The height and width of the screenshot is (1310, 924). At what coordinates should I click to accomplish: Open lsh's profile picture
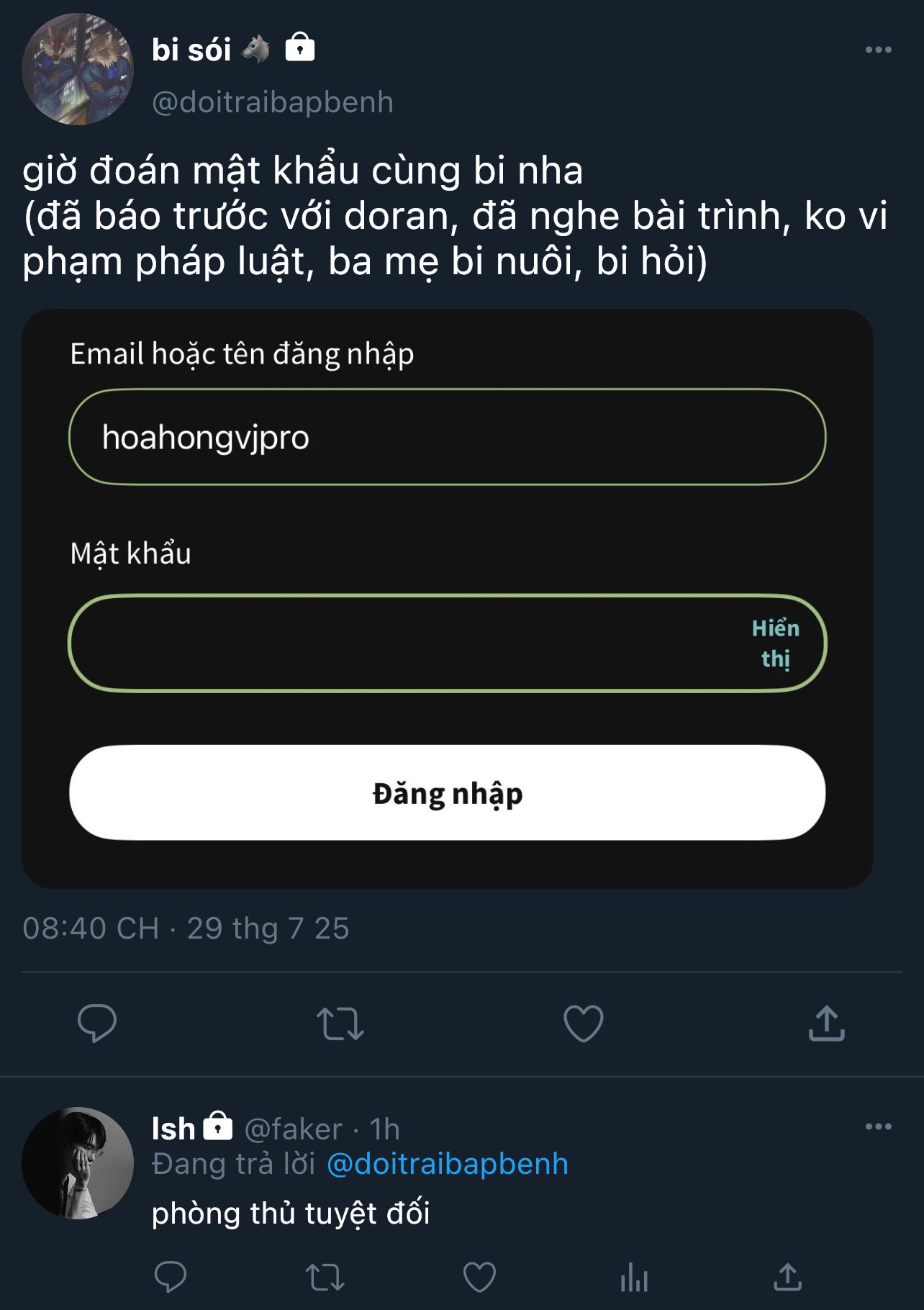pyautogui.click(x=78, y=1162)
